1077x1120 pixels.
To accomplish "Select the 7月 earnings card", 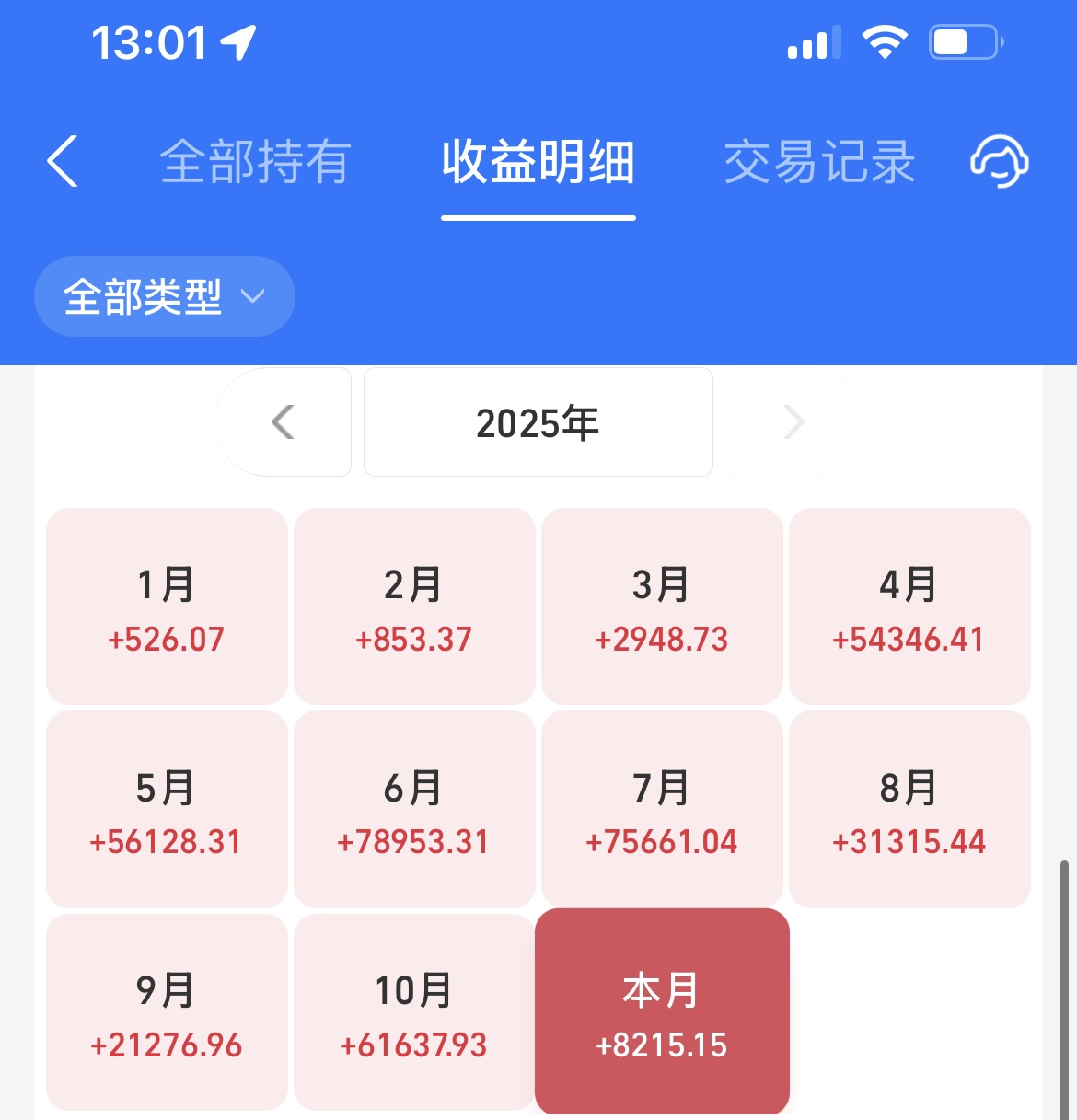I will [x=662, y=810].
